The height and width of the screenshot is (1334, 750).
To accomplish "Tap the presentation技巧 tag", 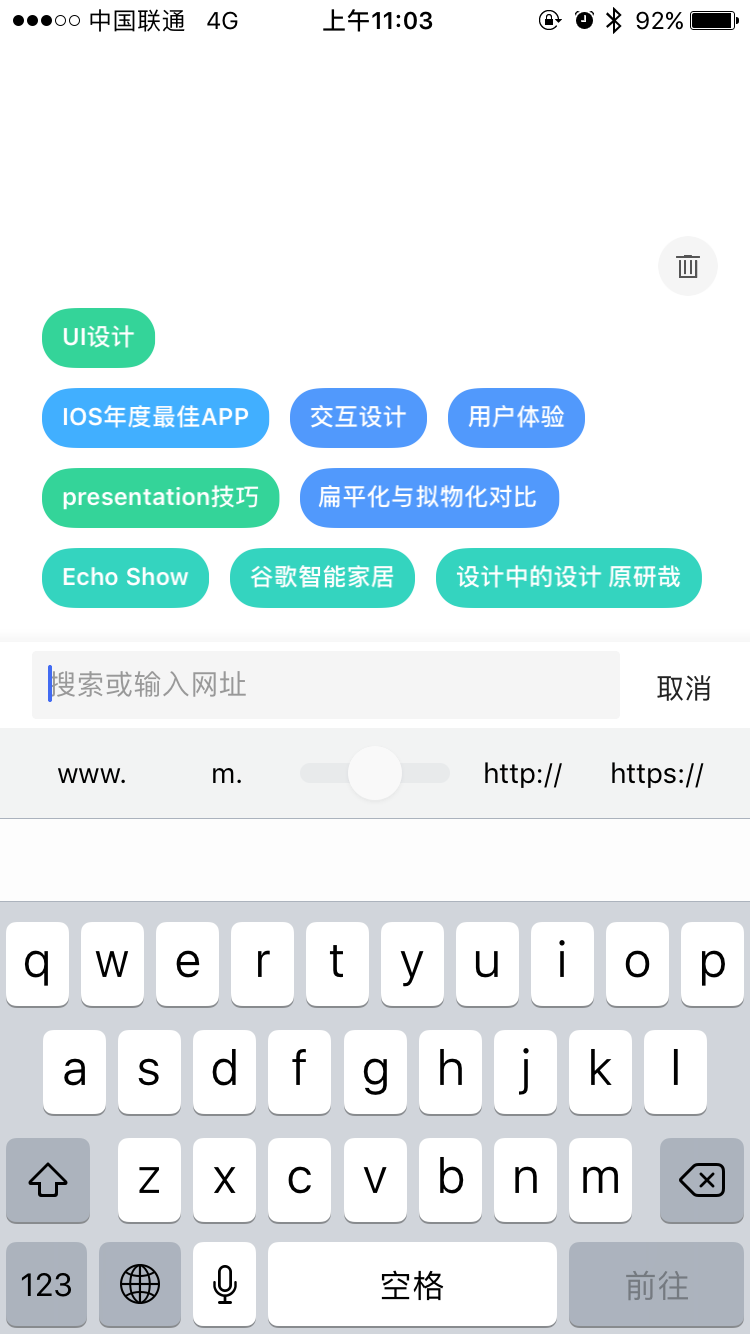I will (160, 497).
